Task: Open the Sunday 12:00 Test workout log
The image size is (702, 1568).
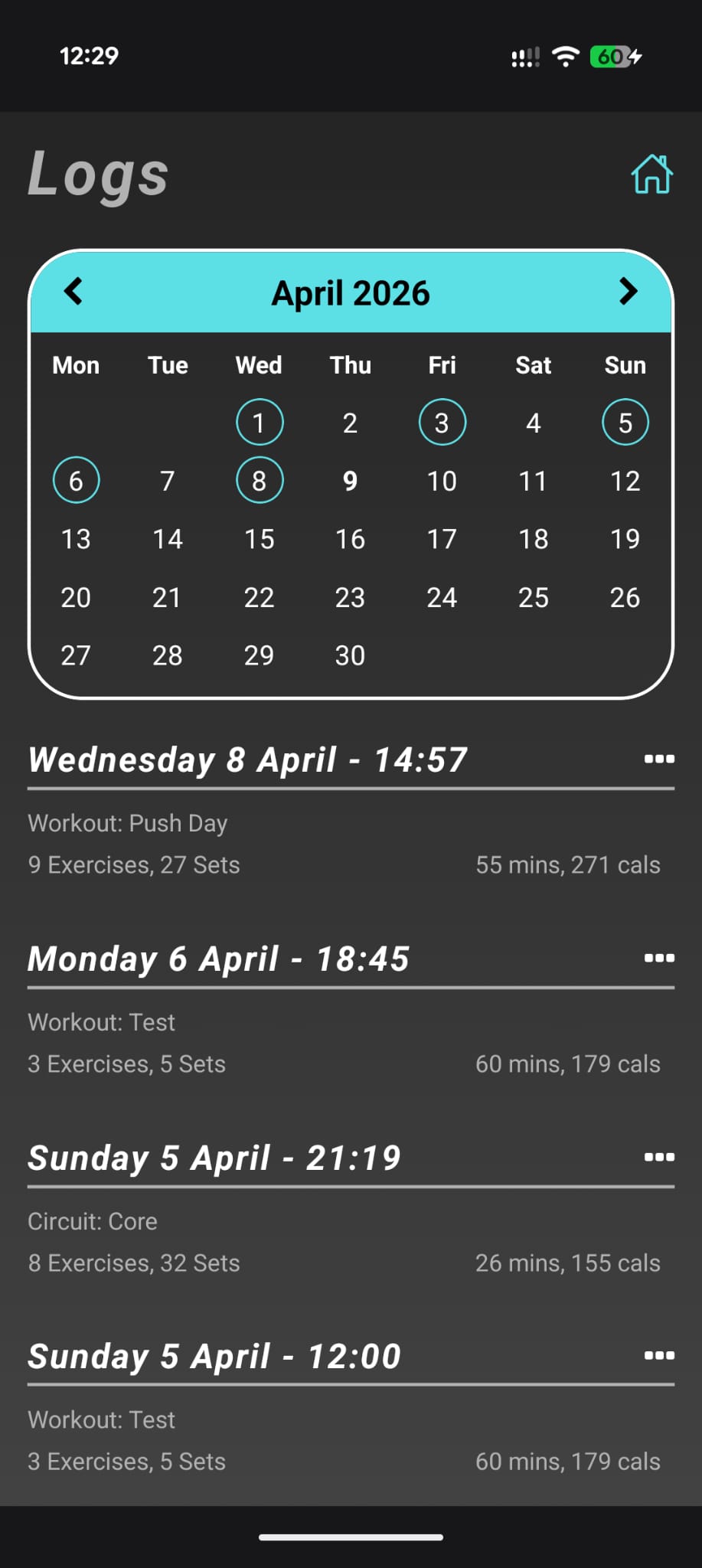Action: (x=344, y=1440)
